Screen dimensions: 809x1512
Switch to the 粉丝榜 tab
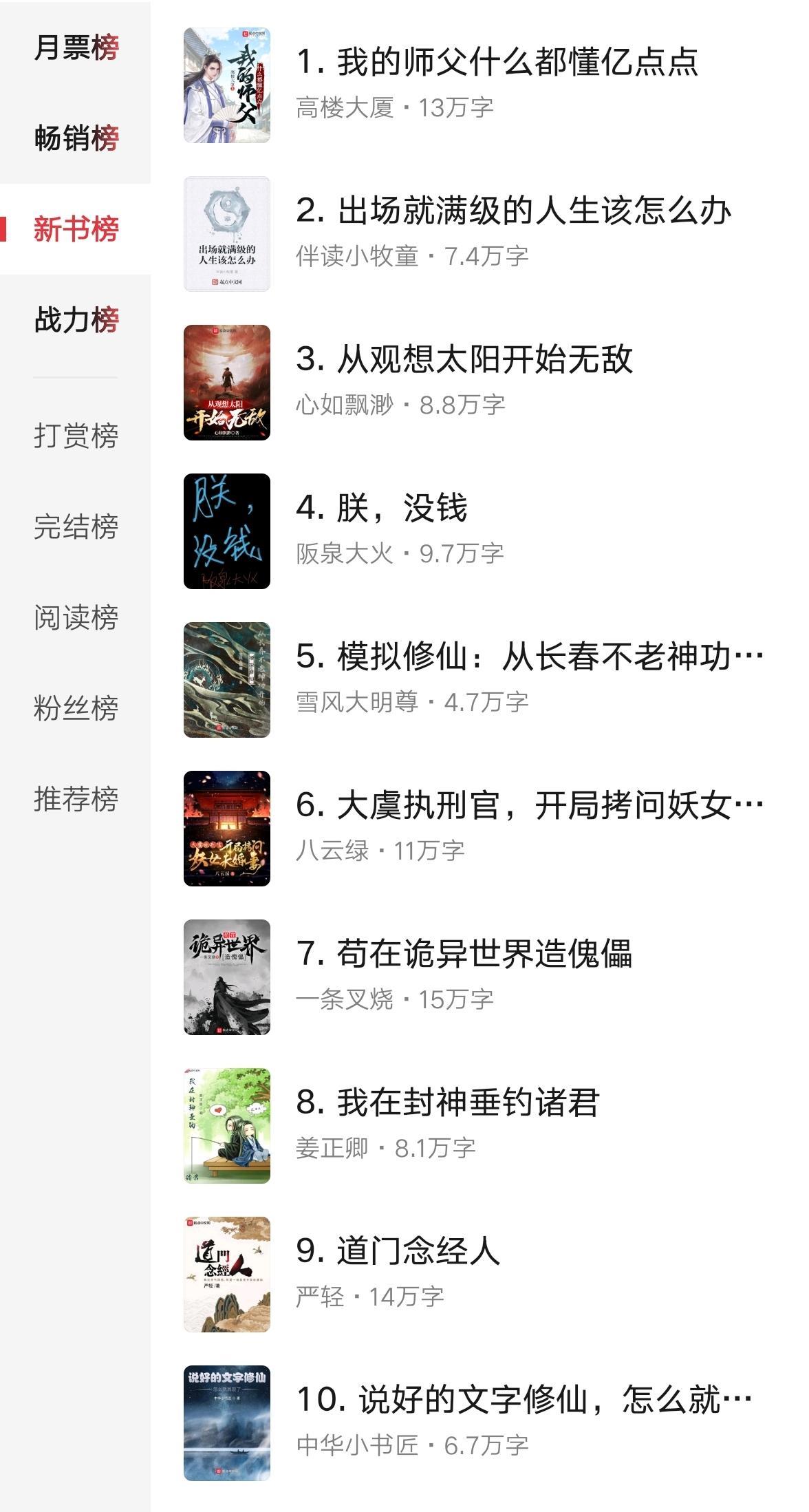(x=76, y=708)
